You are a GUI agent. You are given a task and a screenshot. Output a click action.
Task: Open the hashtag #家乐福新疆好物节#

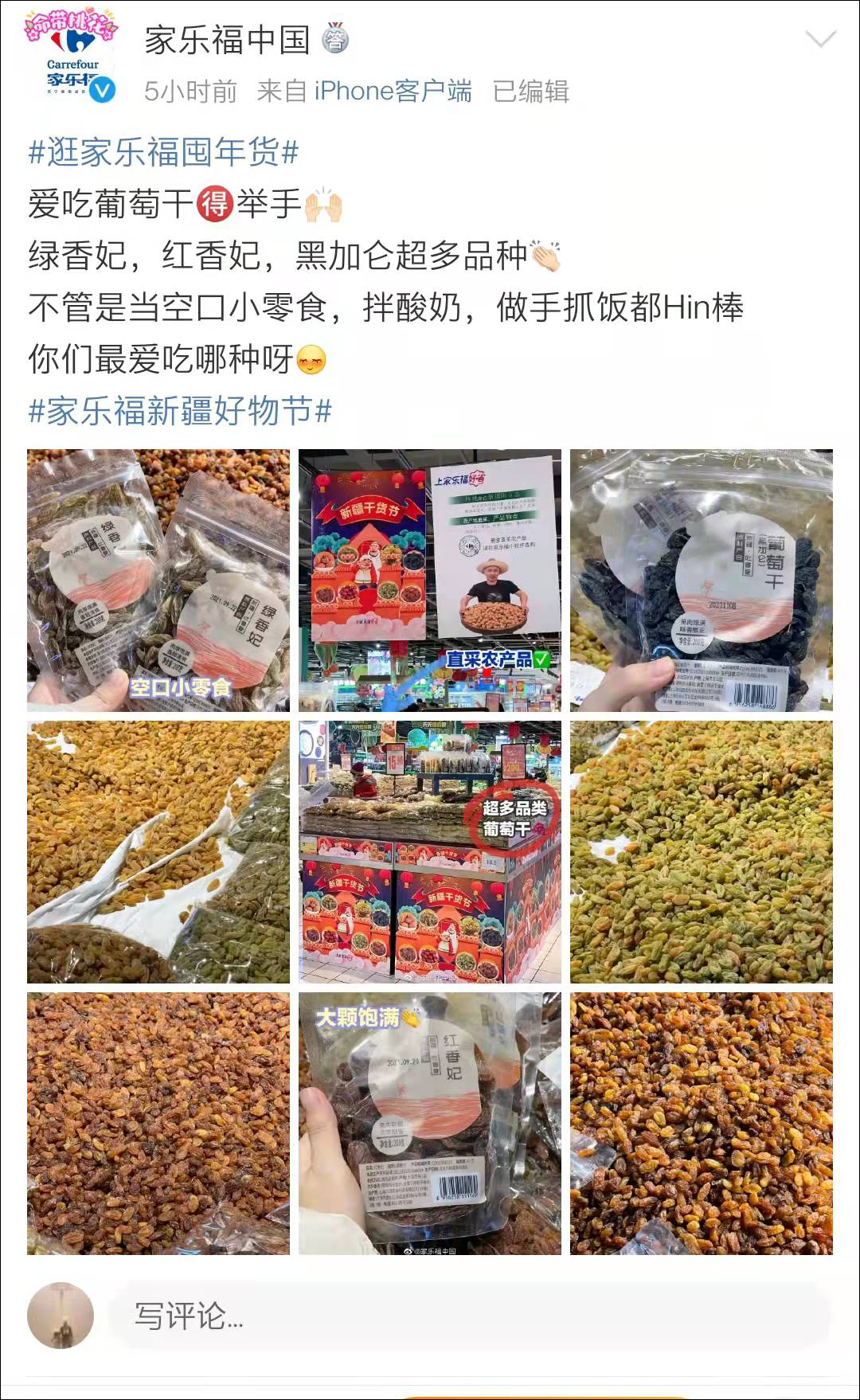click(179, 411)
